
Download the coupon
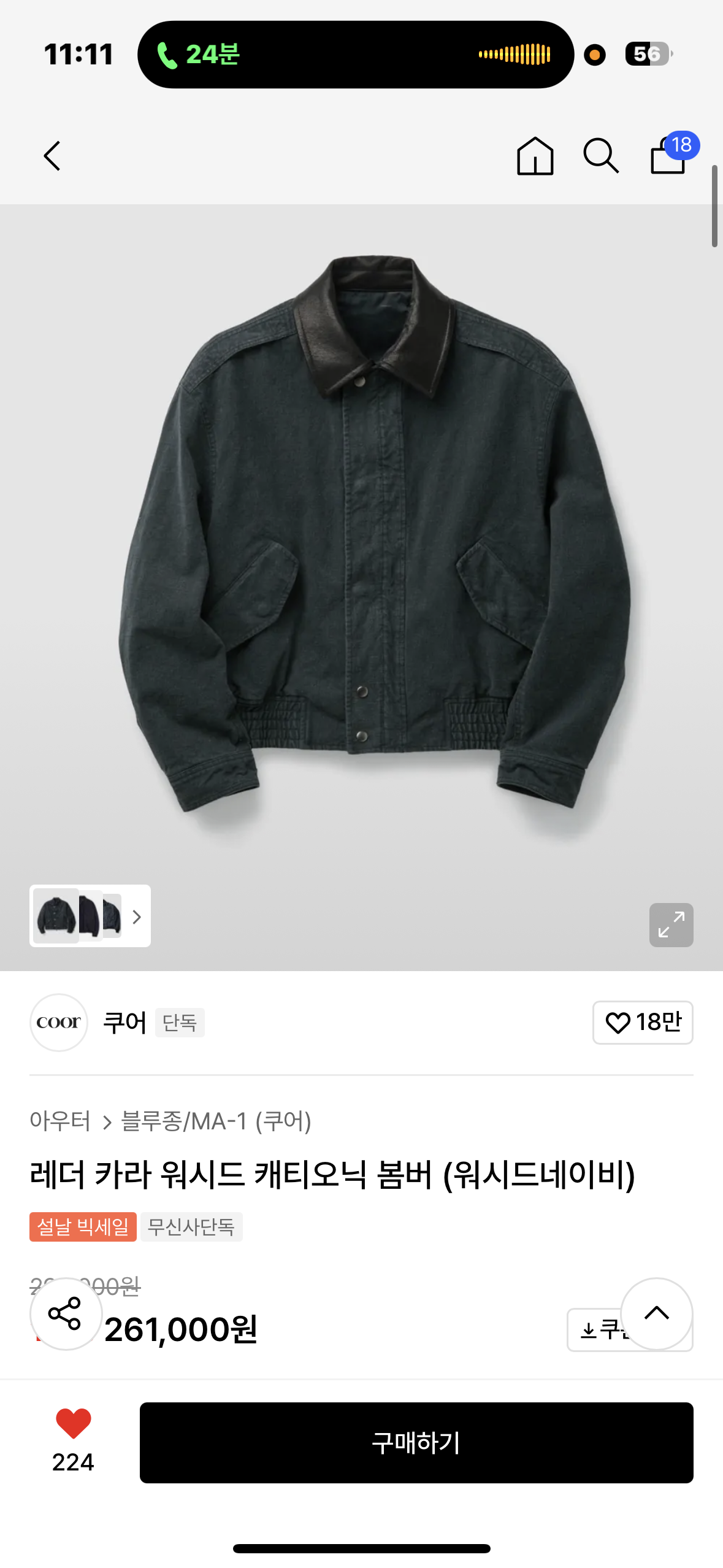pyautogui.click(x=595, y=1330)
